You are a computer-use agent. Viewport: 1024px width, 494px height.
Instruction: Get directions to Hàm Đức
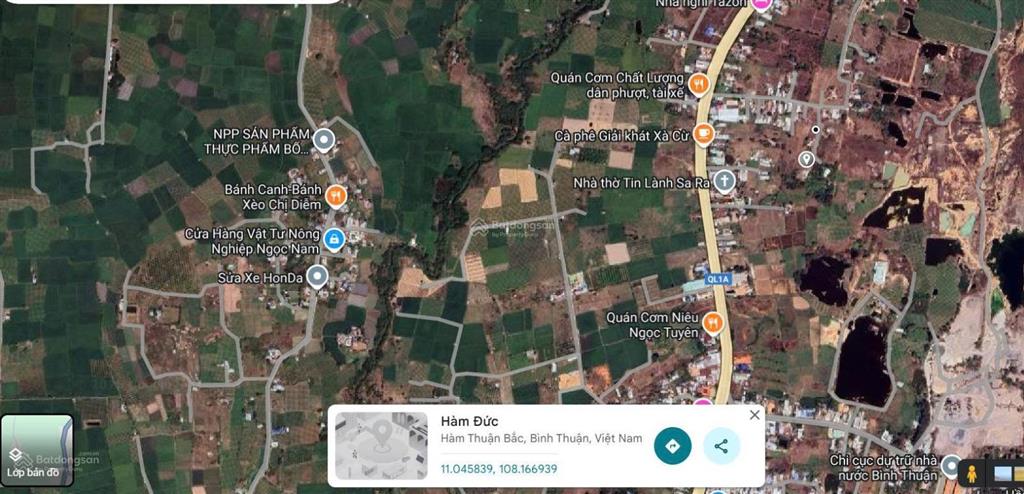point(673,446)
